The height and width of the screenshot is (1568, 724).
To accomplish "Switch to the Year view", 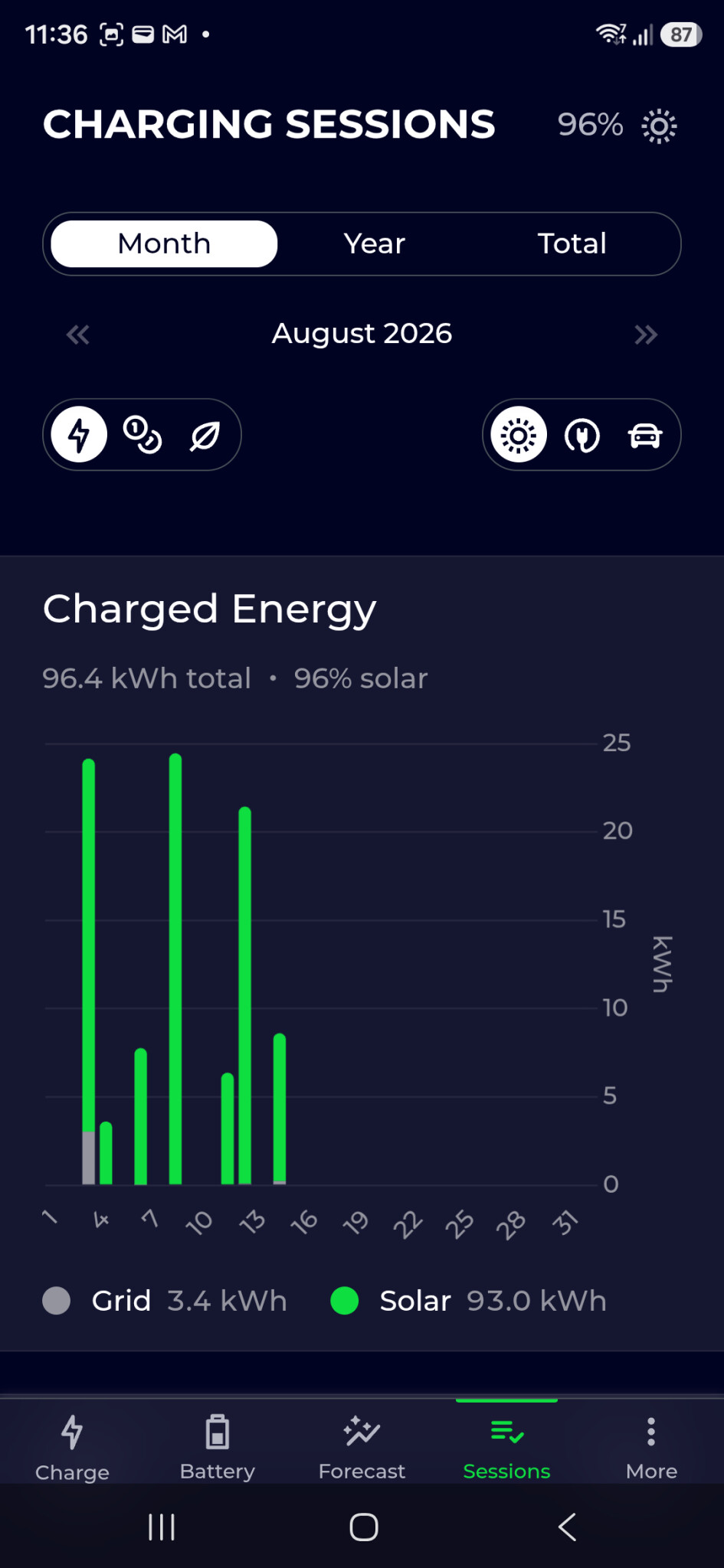I will click(x=374, y=243).
